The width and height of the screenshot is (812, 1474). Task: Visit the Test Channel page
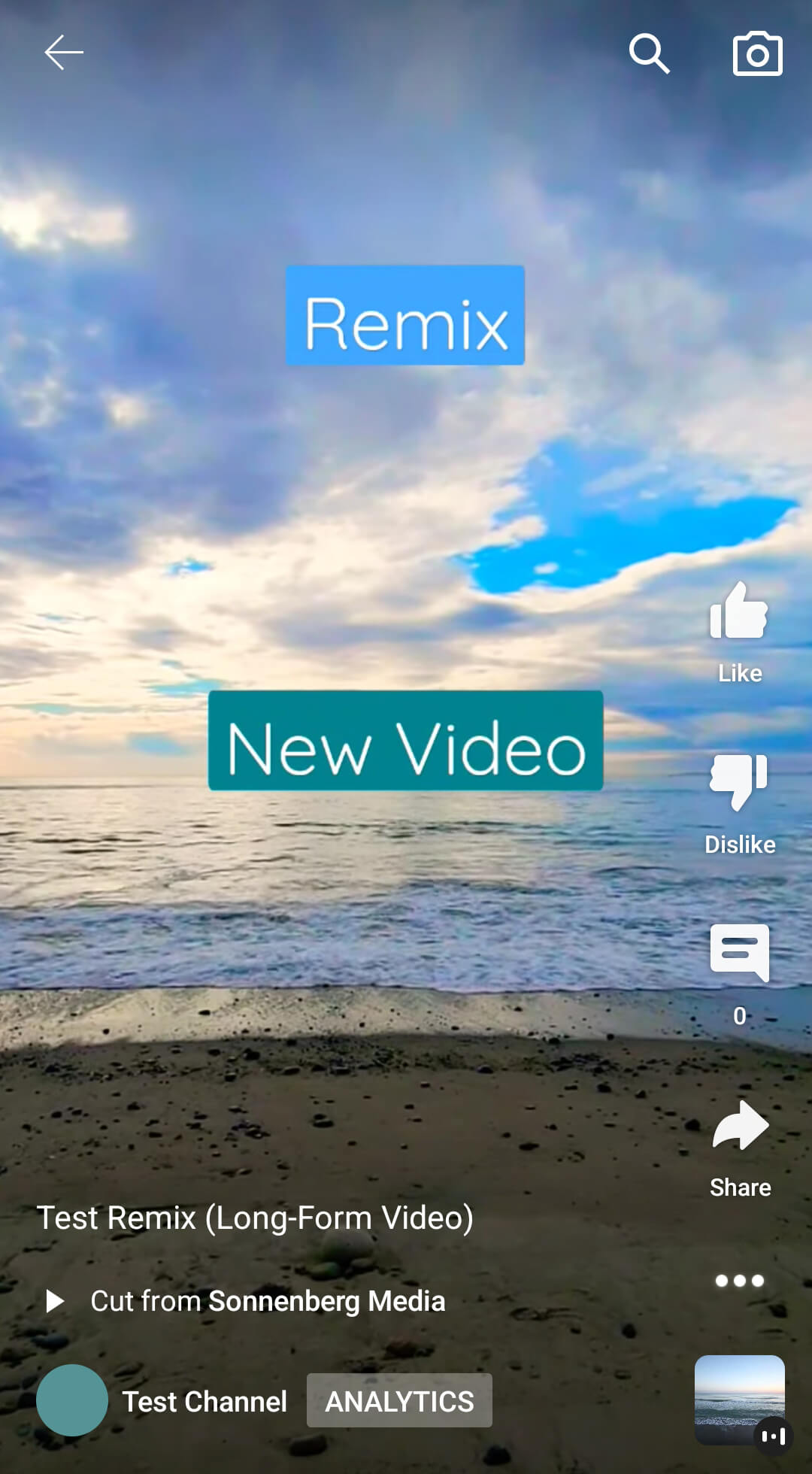(x=204, y=1402)
